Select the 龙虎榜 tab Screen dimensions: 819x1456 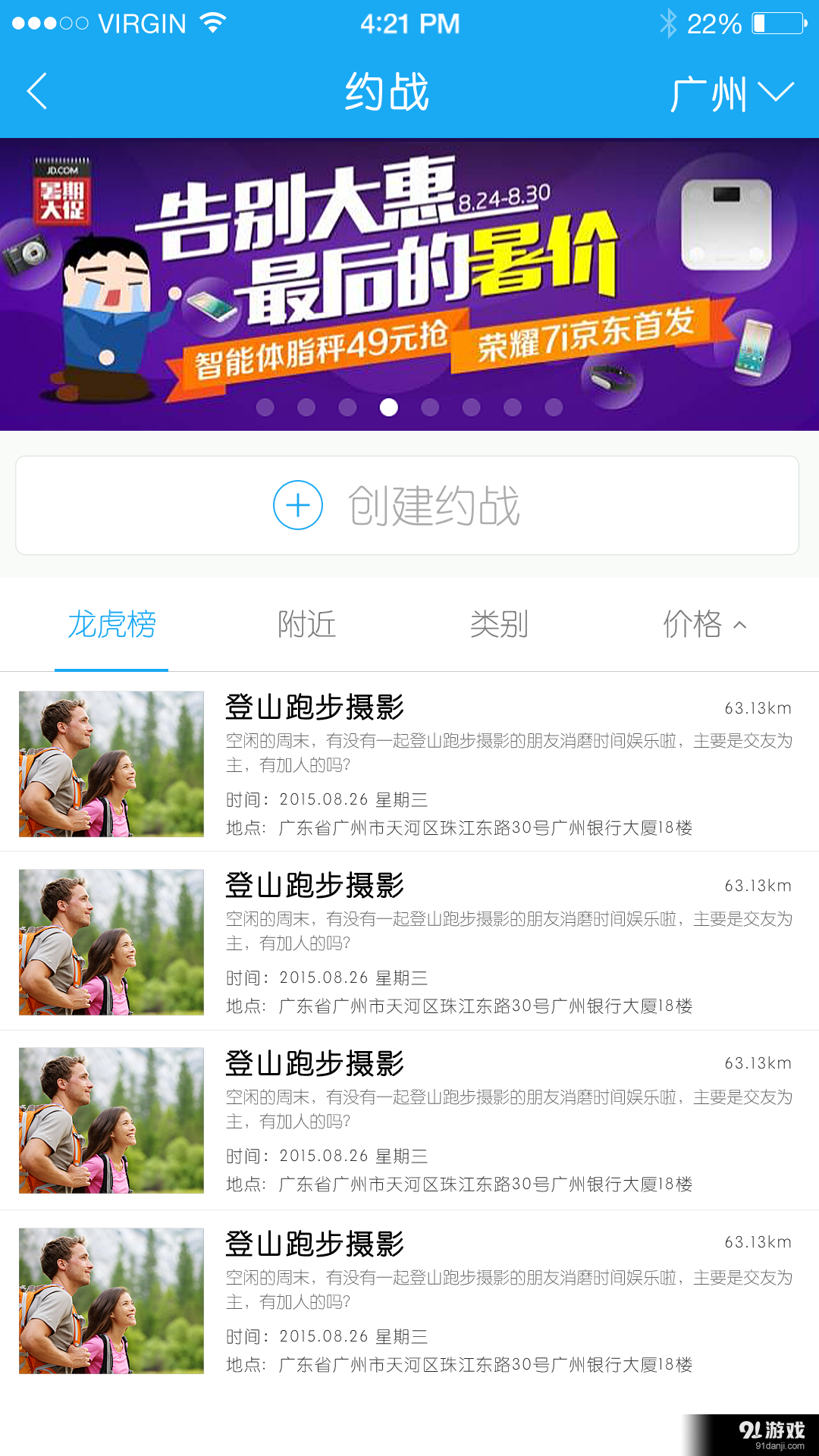(x=111, y=624)
